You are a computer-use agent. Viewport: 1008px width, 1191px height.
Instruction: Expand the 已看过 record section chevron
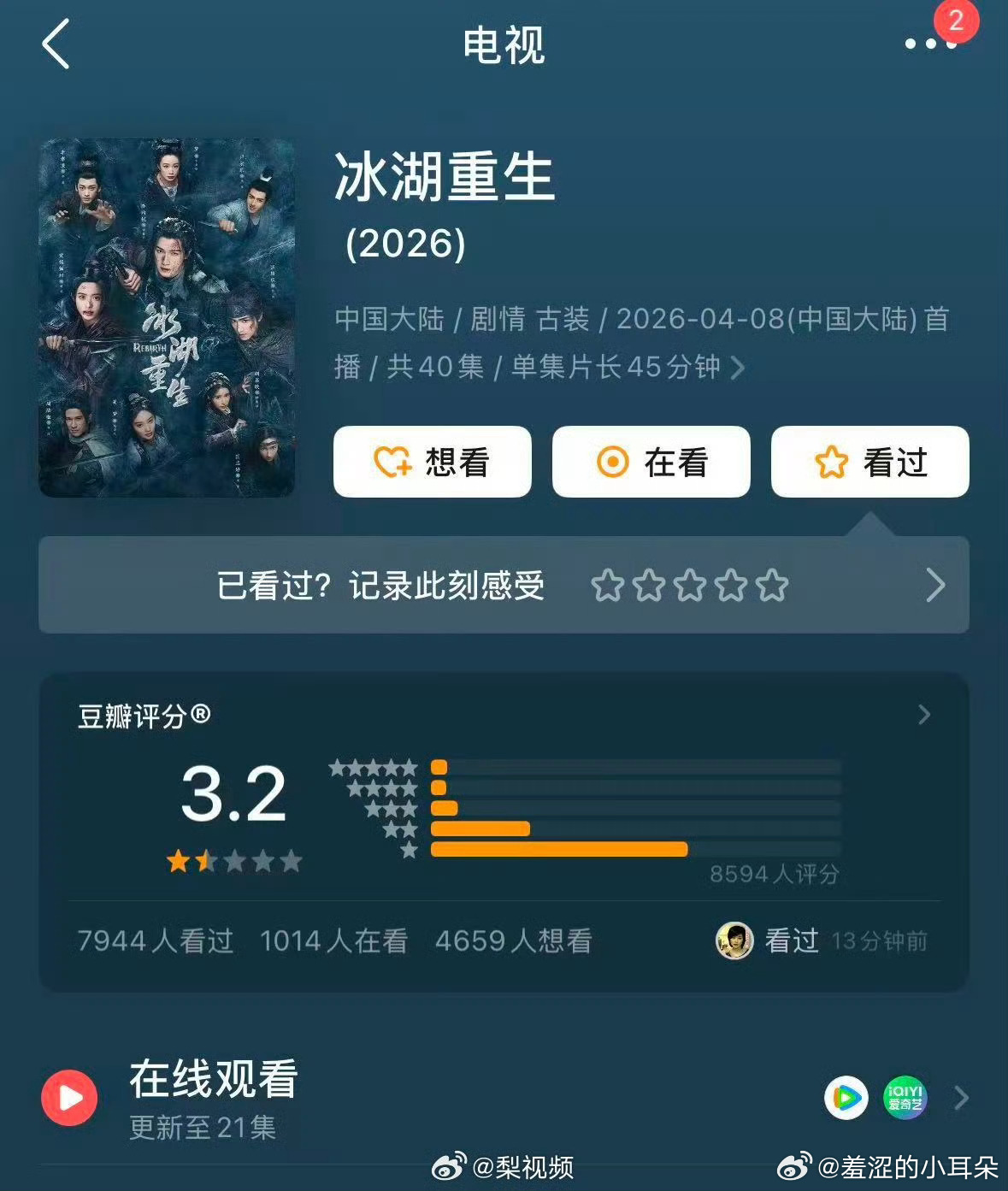point(934,587)
